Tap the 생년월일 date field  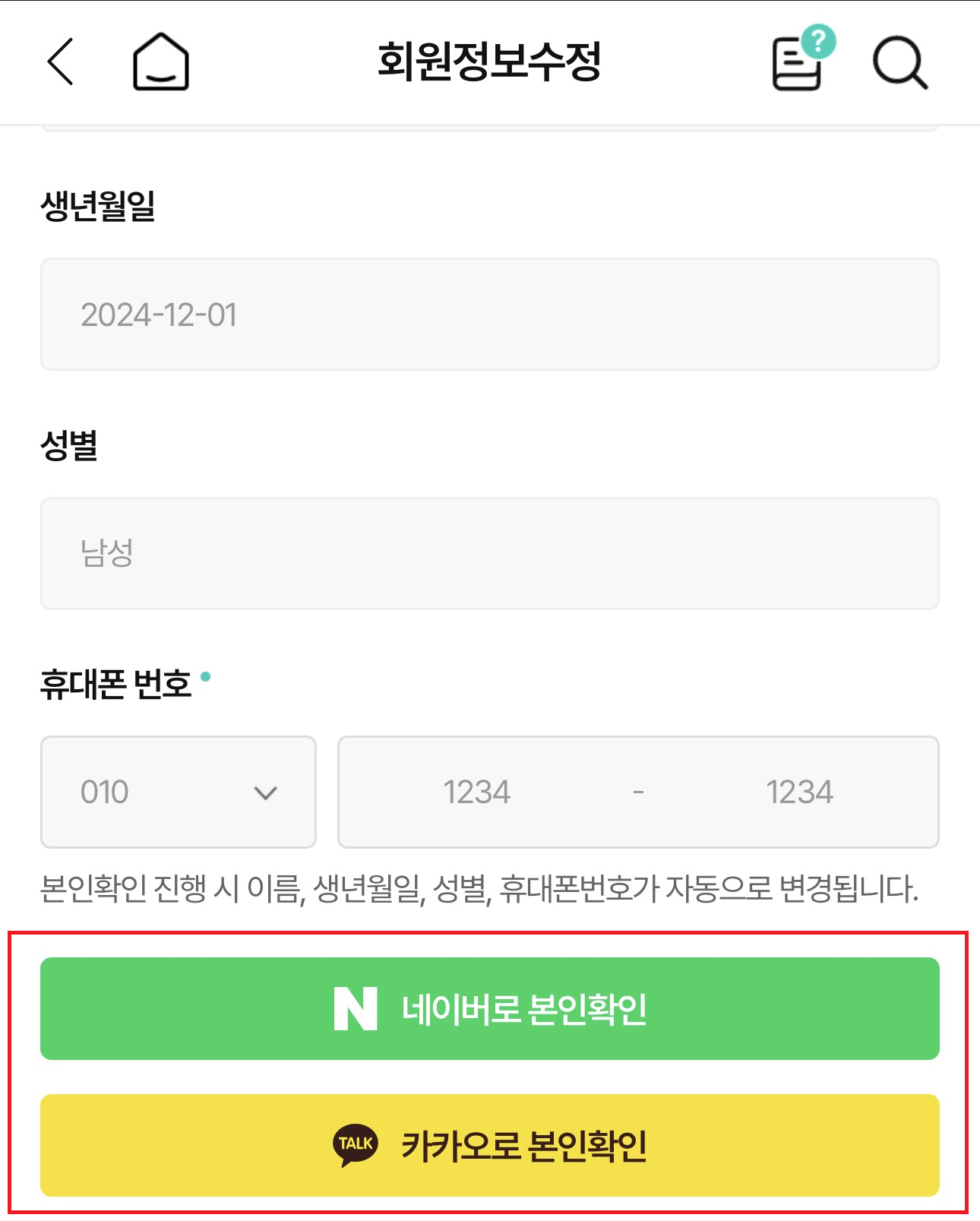pos(489,315)
